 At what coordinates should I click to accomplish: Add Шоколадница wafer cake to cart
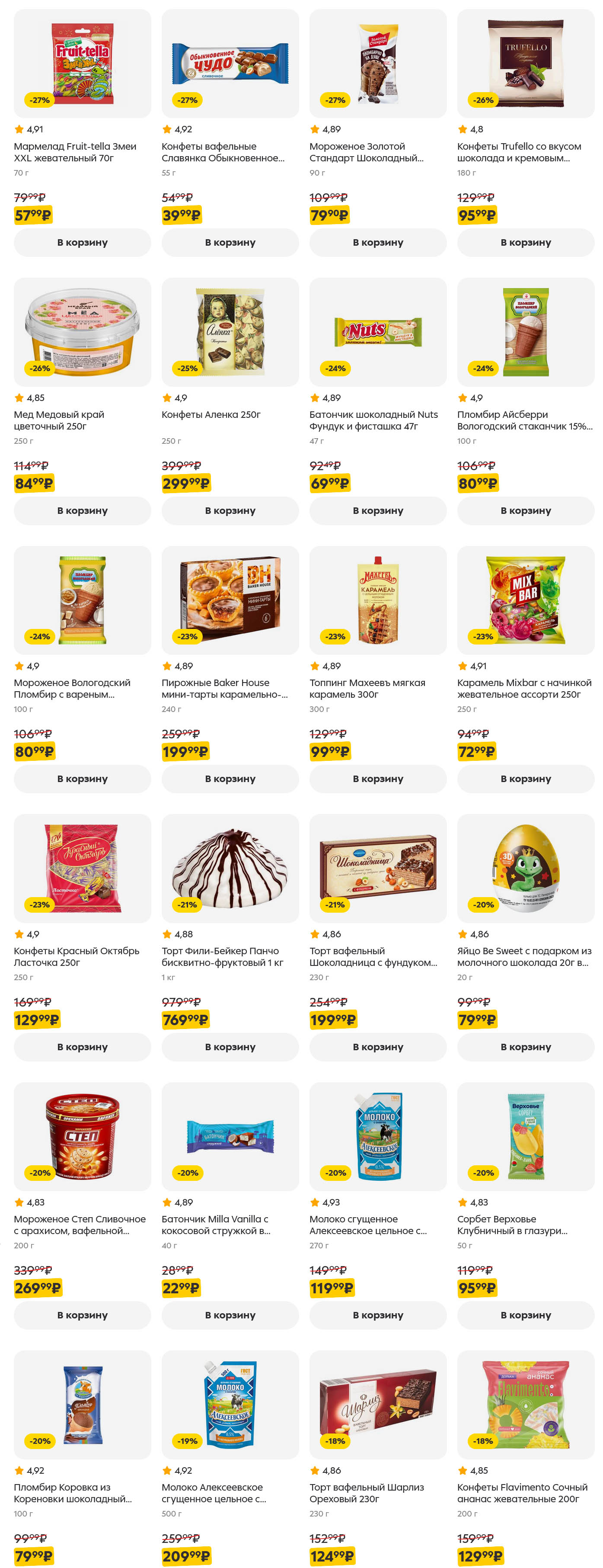click(377, 1047)
